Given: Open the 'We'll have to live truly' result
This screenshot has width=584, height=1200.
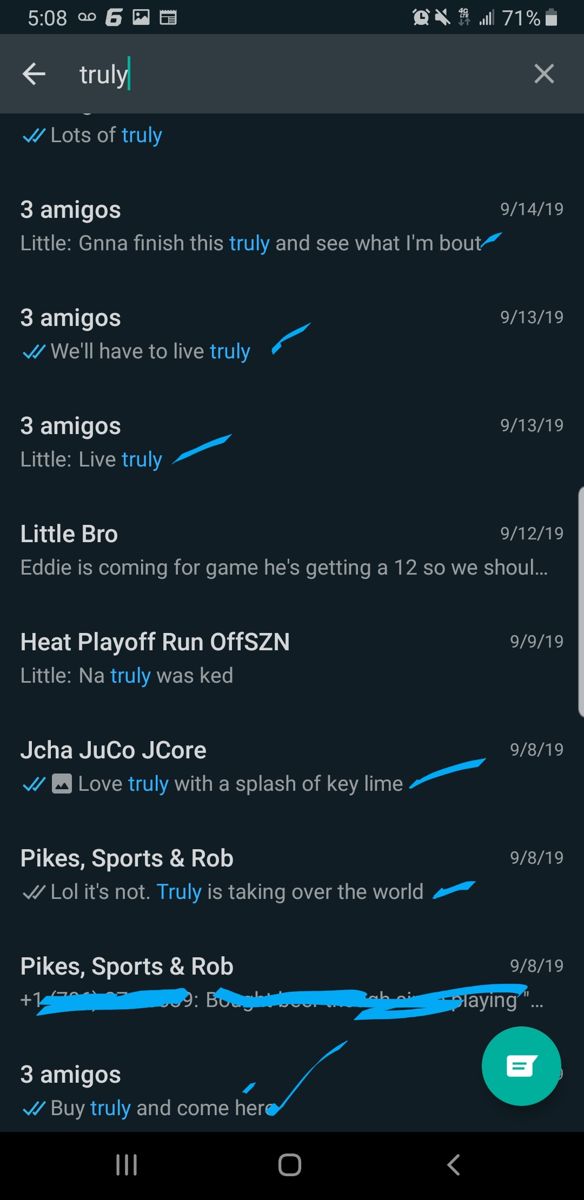Looking at the screenshot, I should (292, 334).
